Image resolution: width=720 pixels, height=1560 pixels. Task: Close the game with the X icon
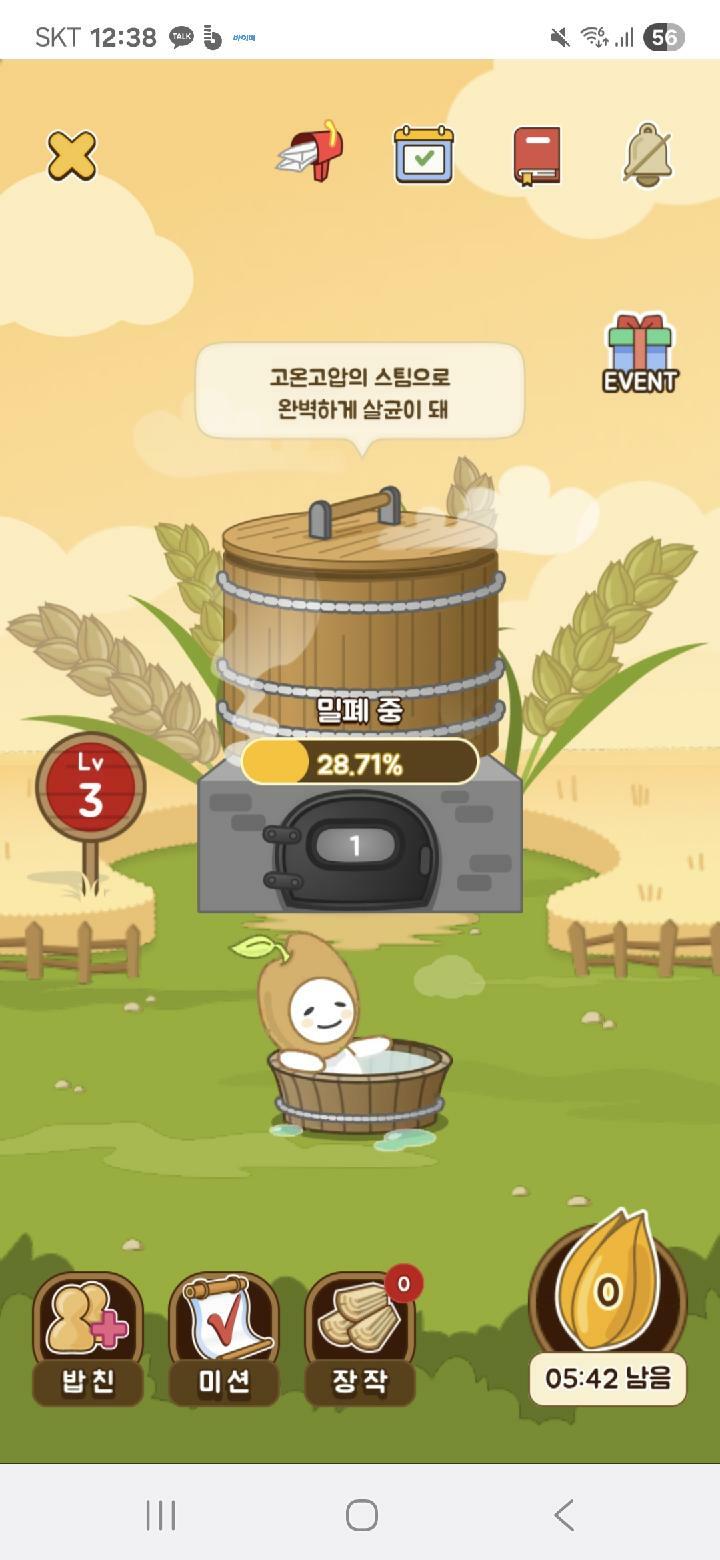[x=72, y=156]
